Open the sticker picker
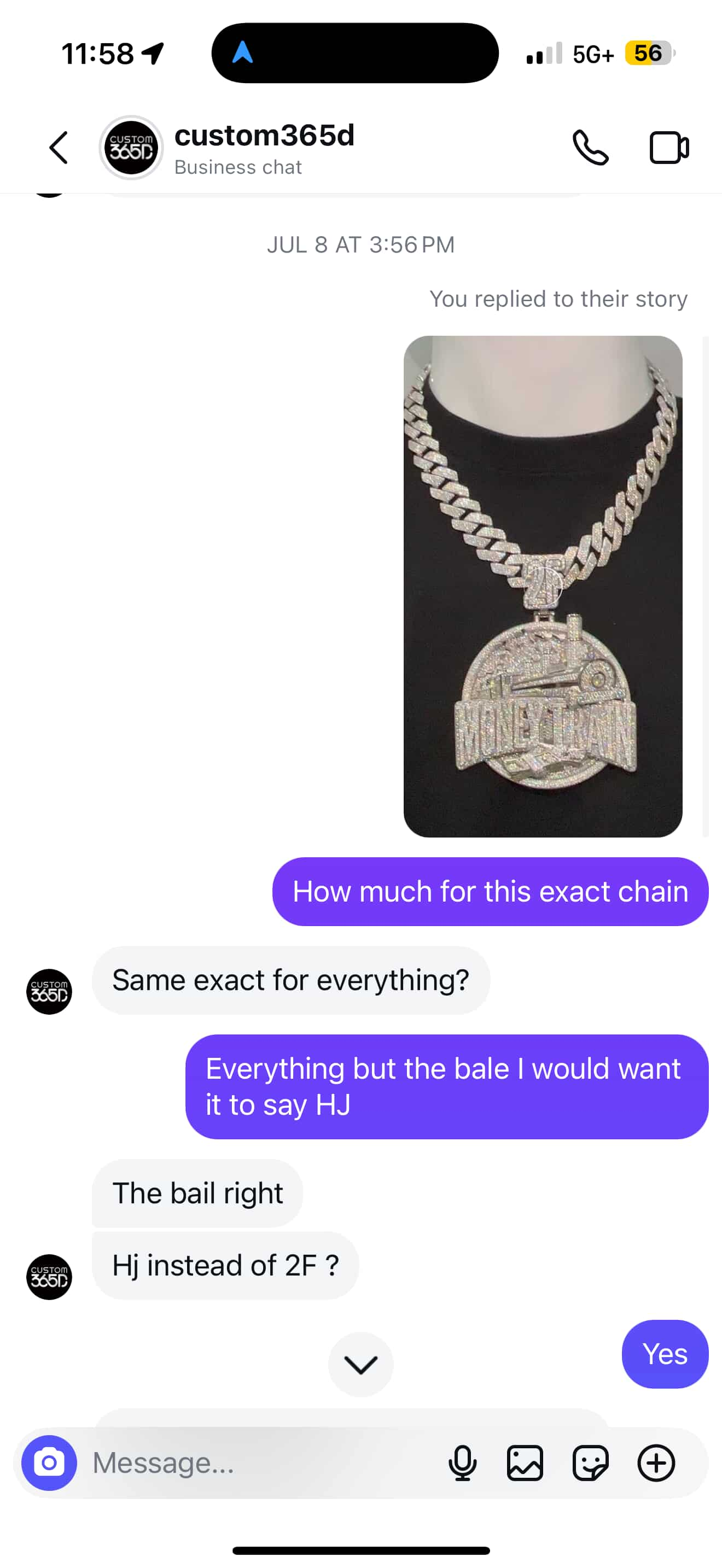 point(590,1462)
